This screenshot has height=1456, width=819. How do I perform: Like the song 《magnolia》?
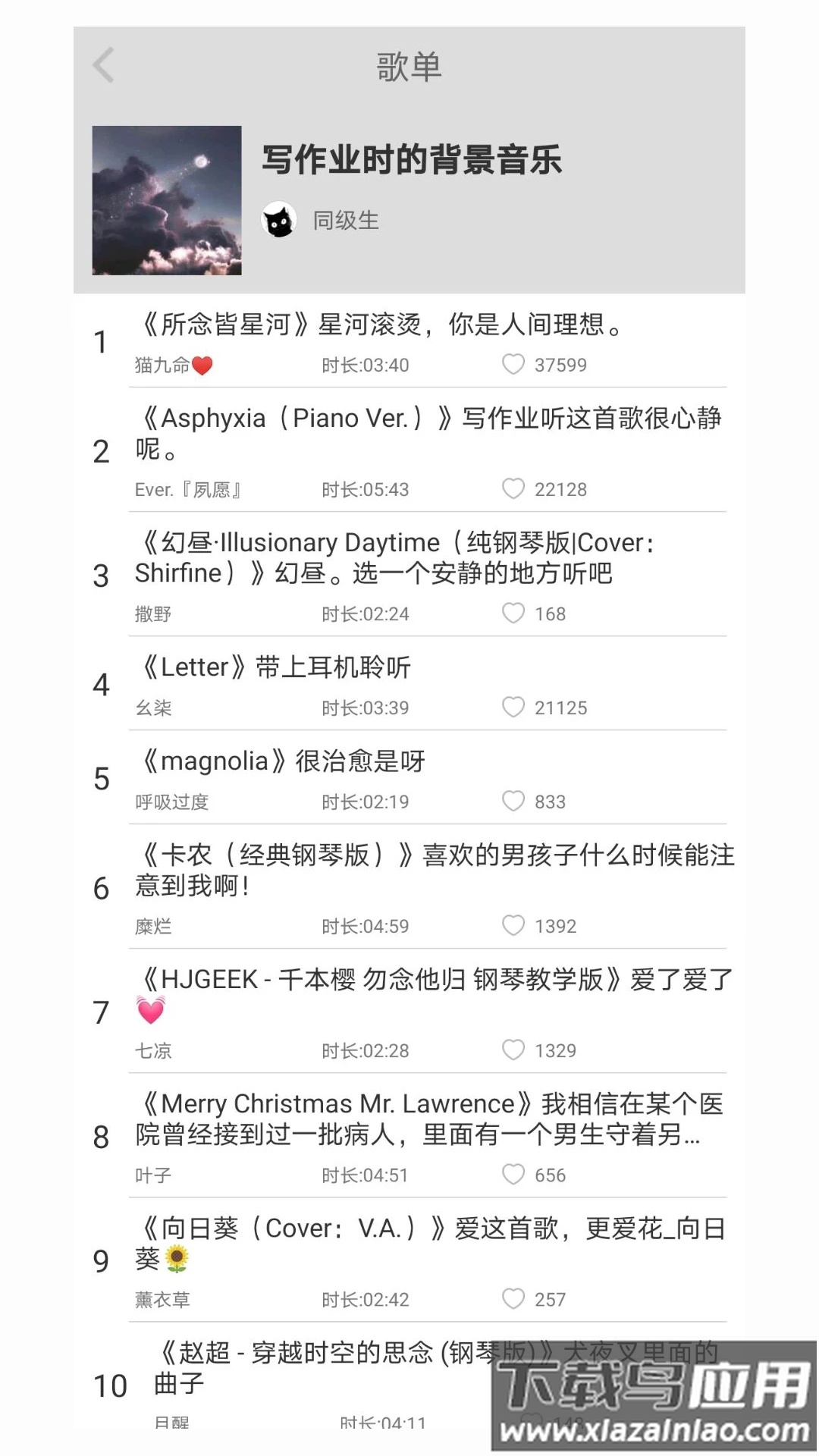point(513,802)
